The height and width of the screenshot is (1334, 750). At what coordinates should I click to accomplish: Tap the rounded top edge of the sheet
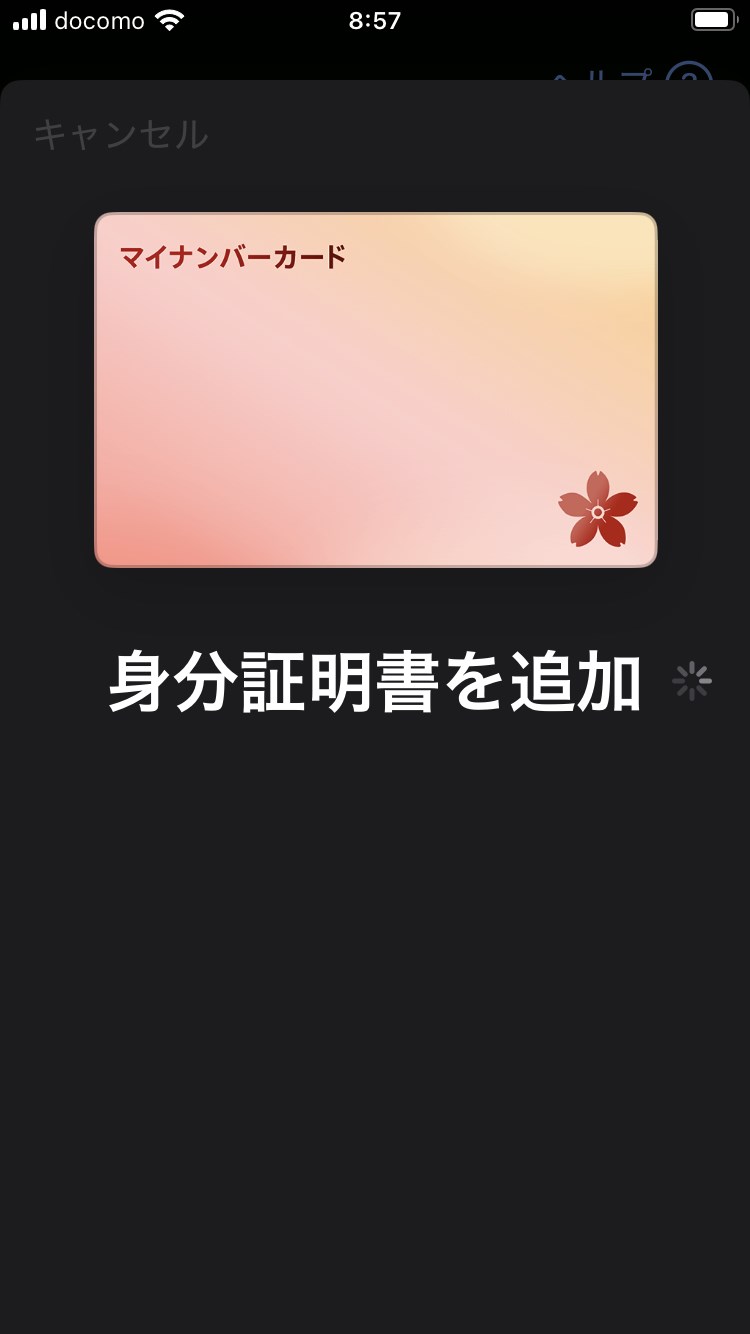(x=375, y=90)
